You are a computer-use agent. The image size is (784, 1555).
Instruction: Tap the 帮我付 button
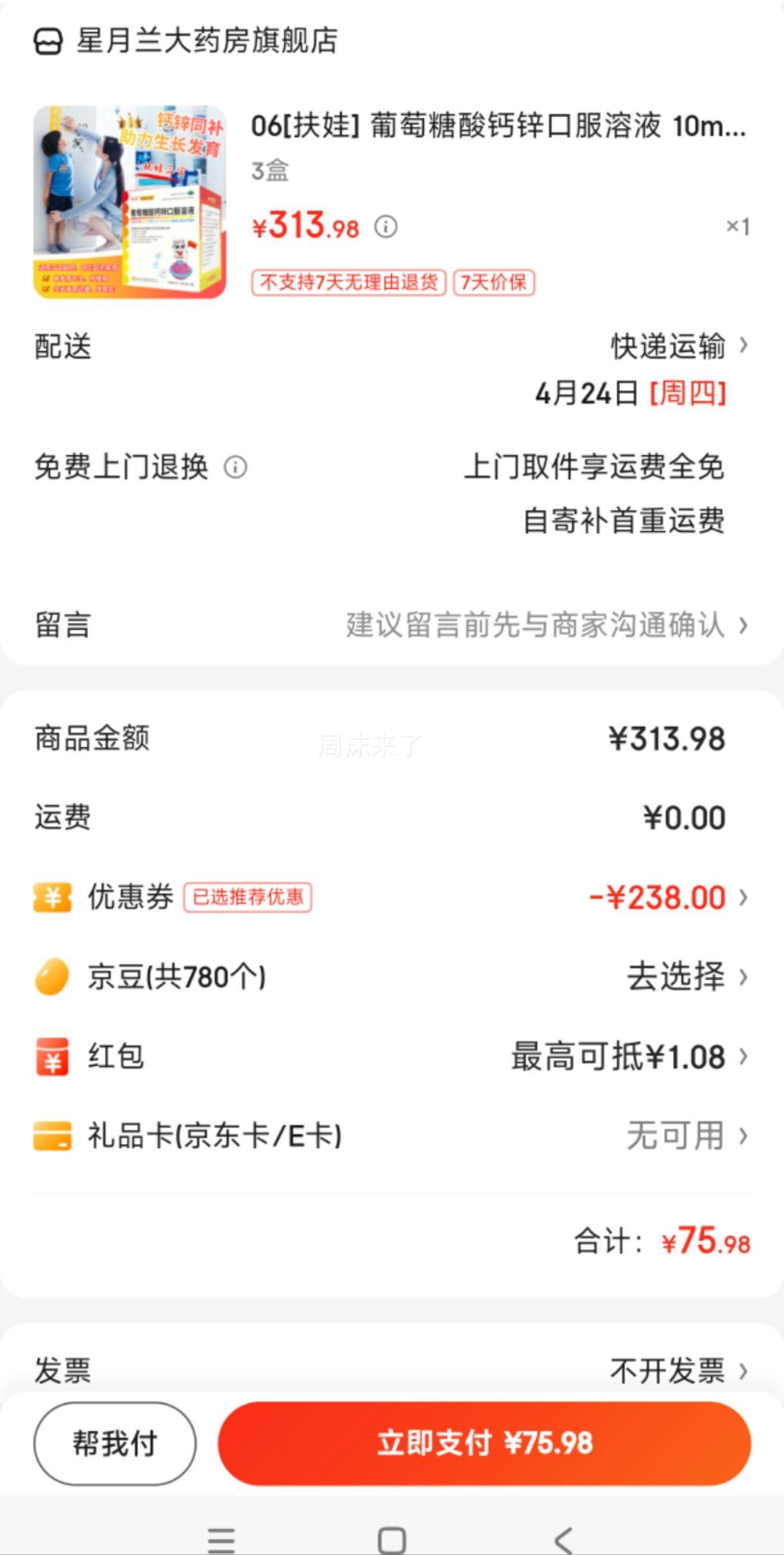pyautogui.click(x=115, y=1443)
